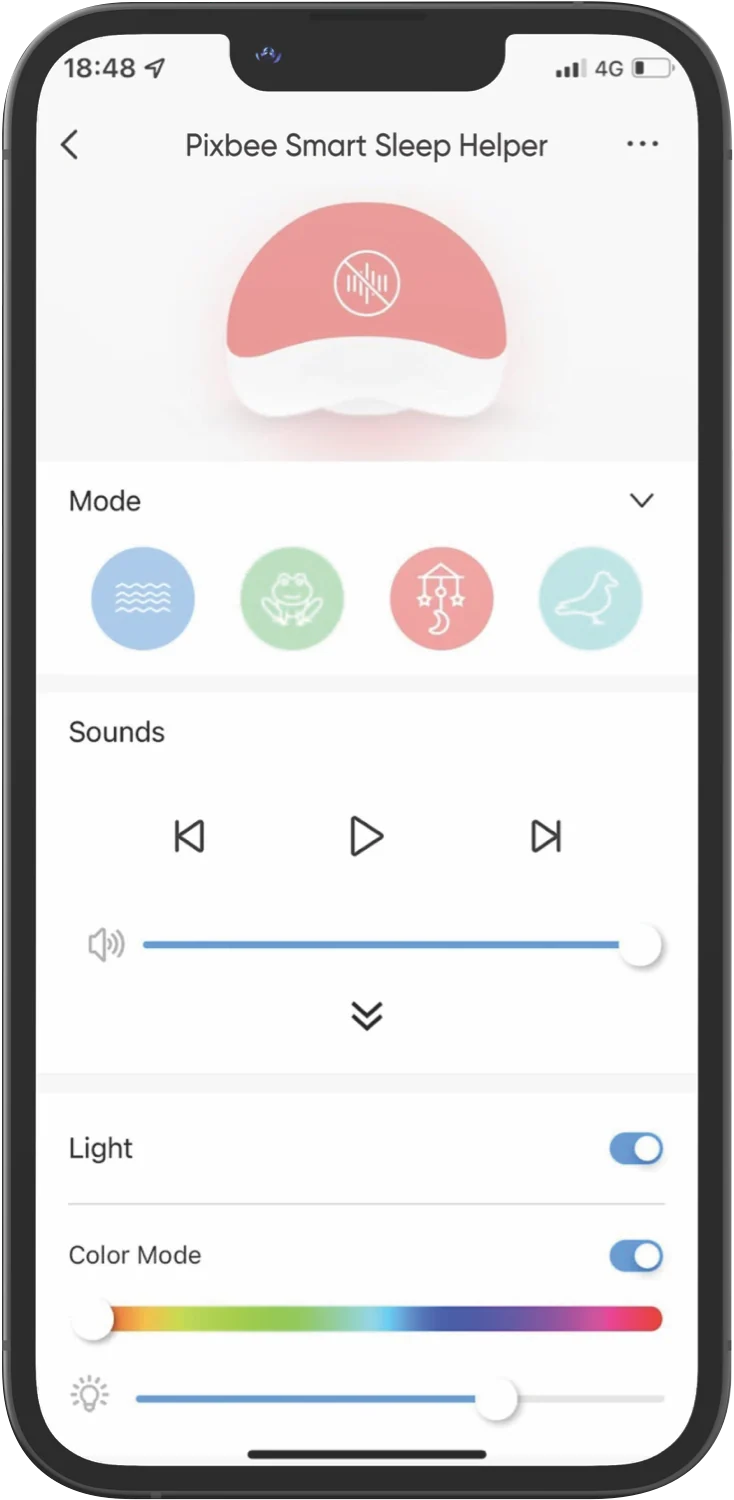Screen dimensions: 734x1500
Task: Skip to the previous sound
Action: tap(189, 836)
